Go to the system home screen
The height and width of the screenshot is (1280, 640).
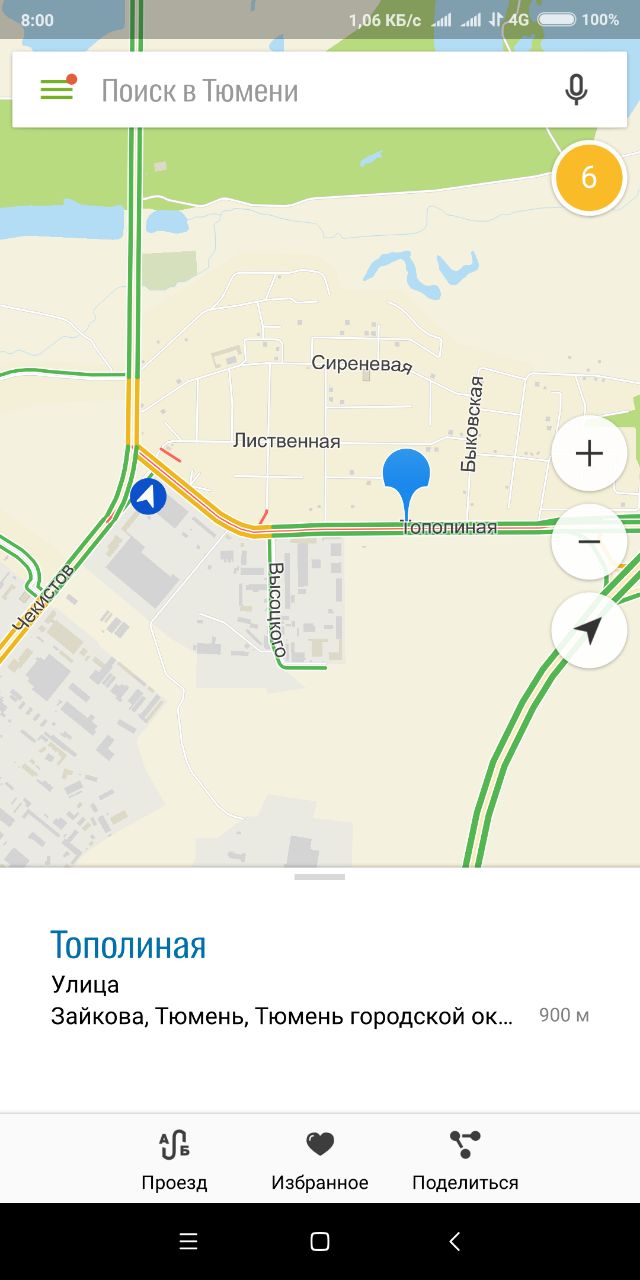tap(320, 1241)
